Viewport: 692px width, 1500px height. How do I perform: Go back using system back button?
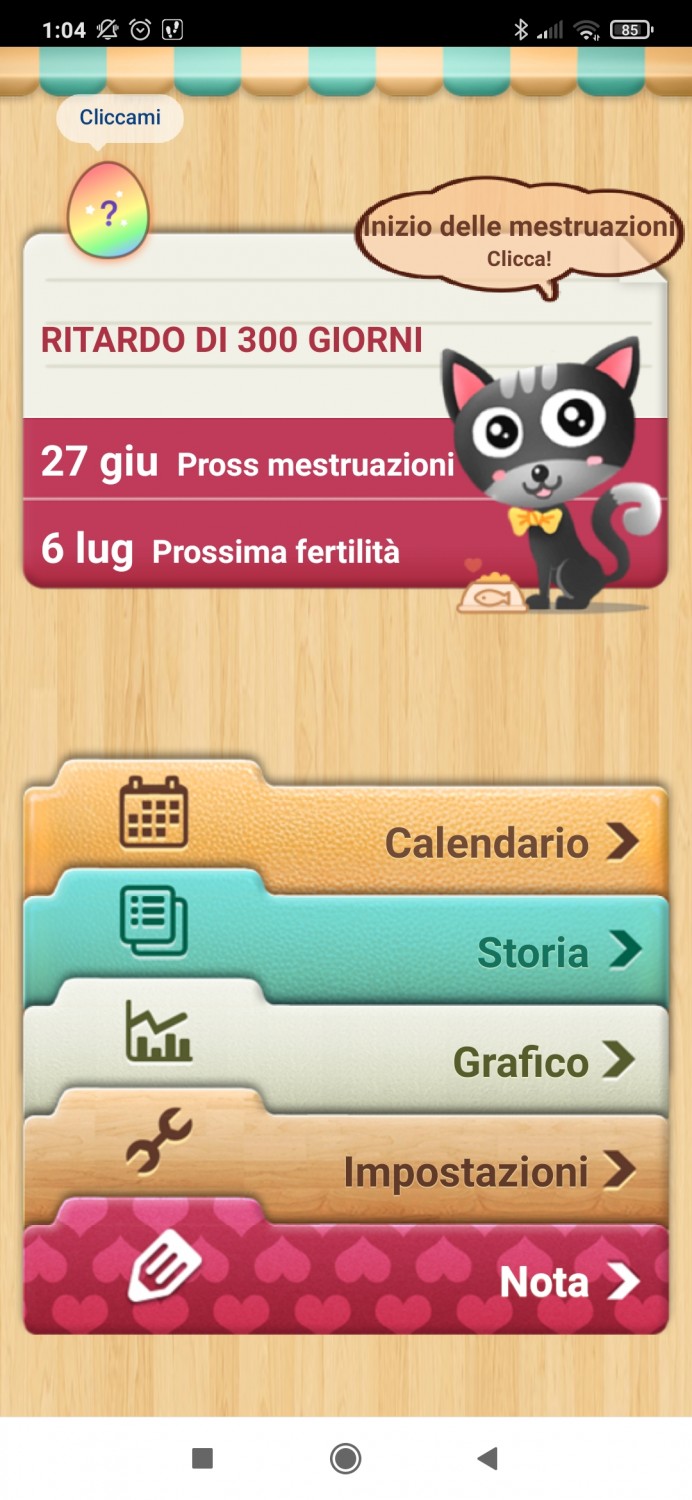point(487,1458)
